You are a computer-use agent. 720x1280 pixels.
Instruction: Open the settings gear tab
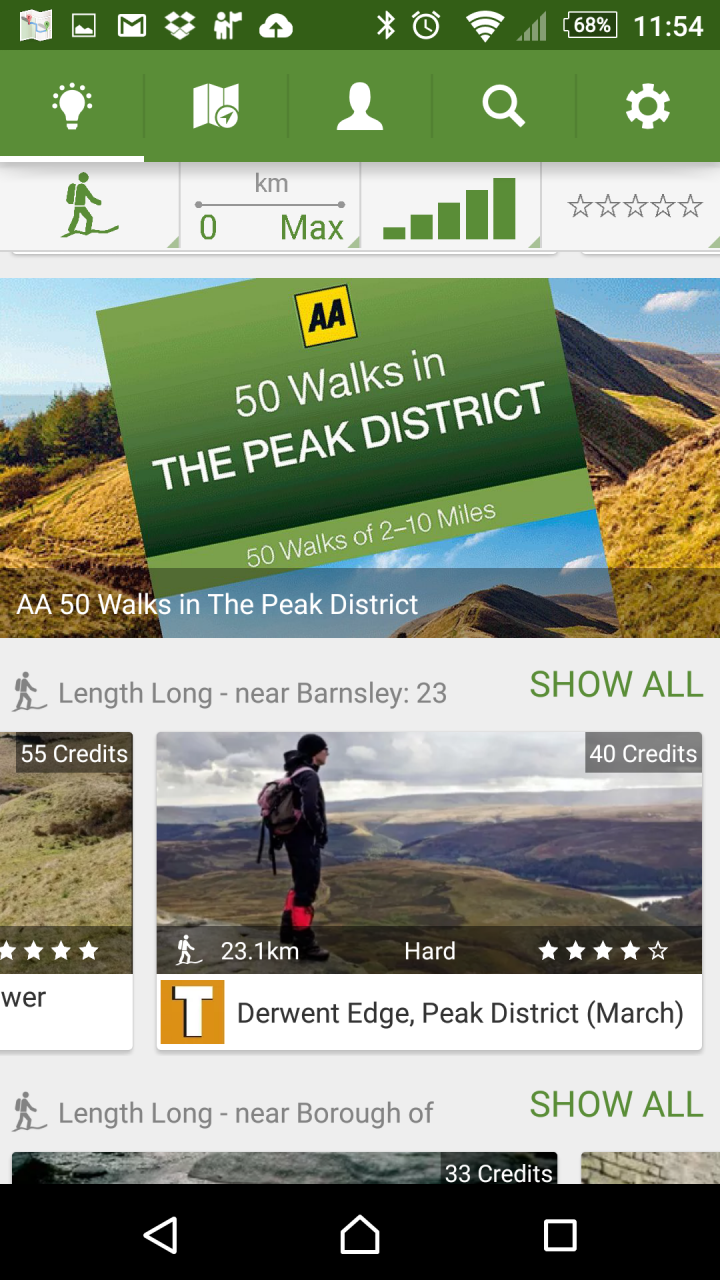(647, 106)
